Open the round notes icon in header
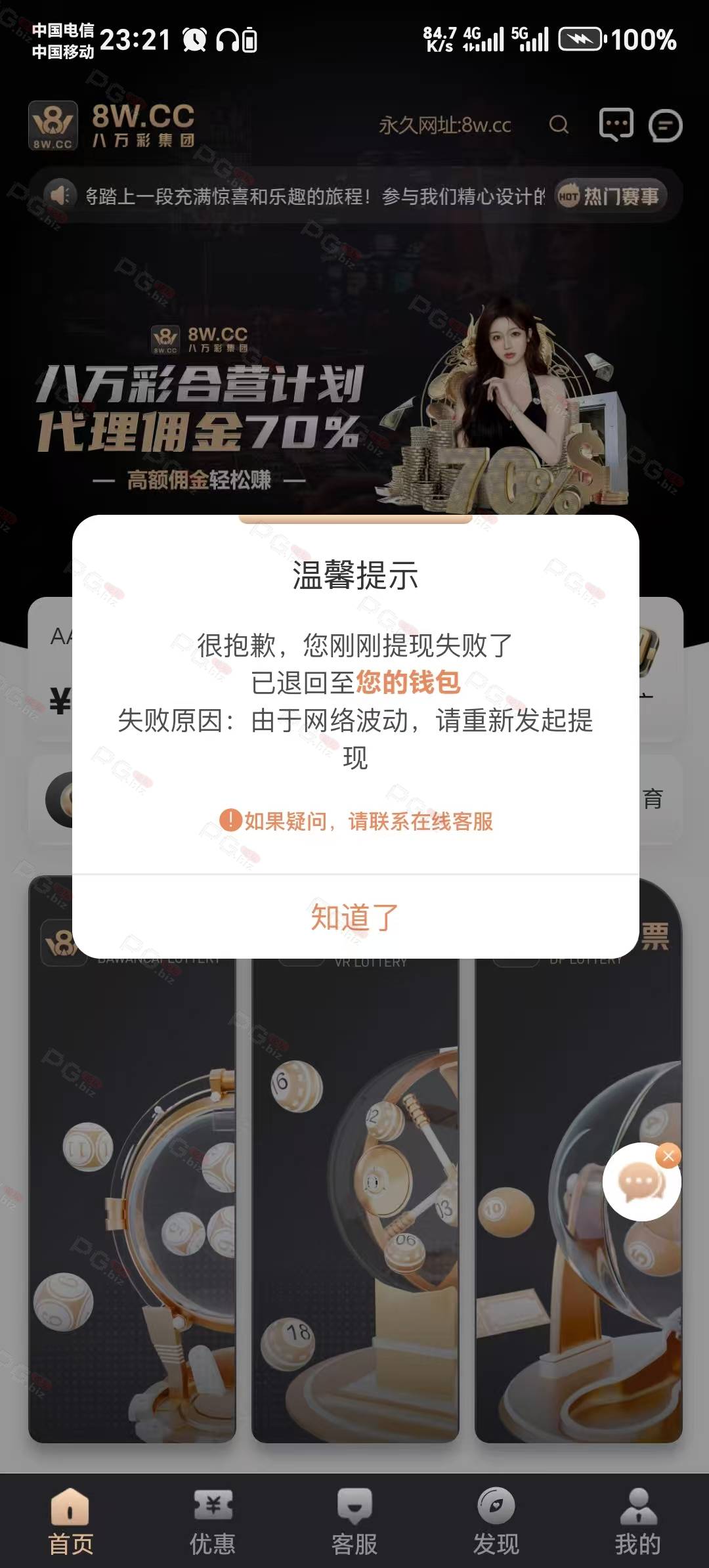 666,125
